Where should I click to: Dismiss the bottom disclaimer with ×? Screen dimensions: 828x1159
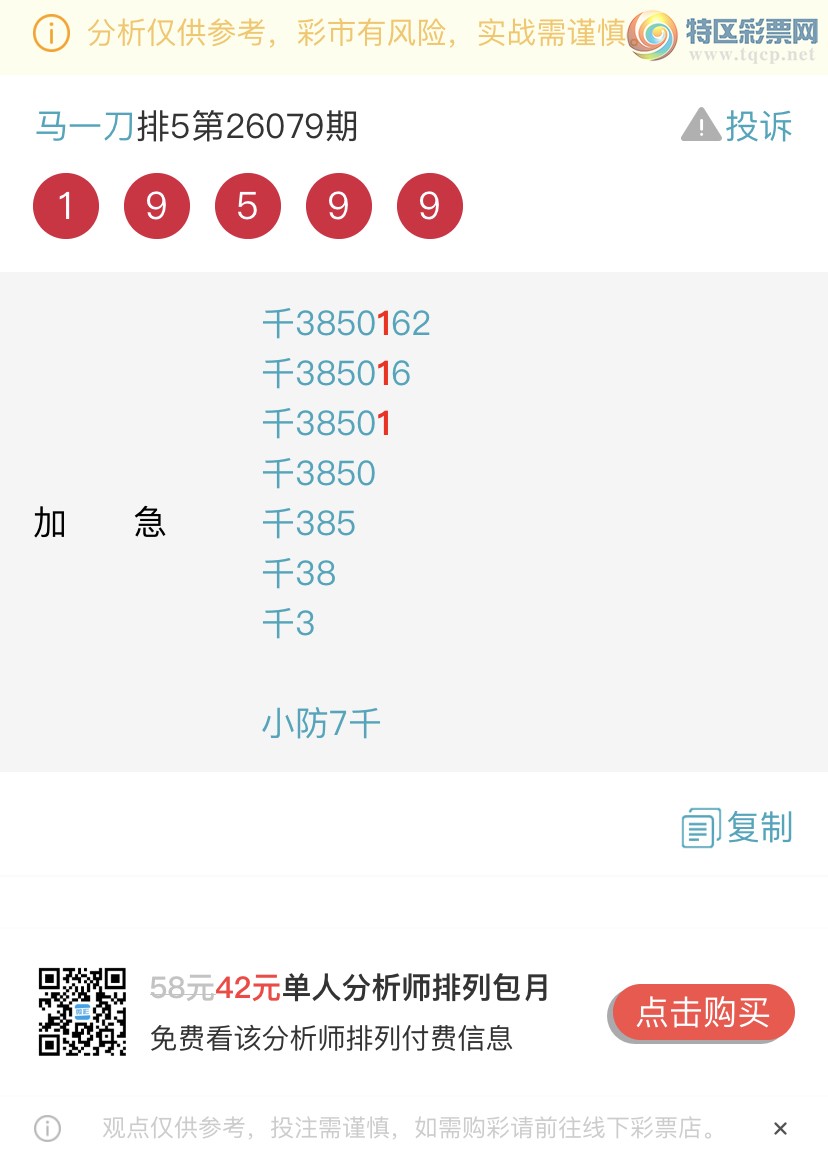click(x=780, y=1128)
